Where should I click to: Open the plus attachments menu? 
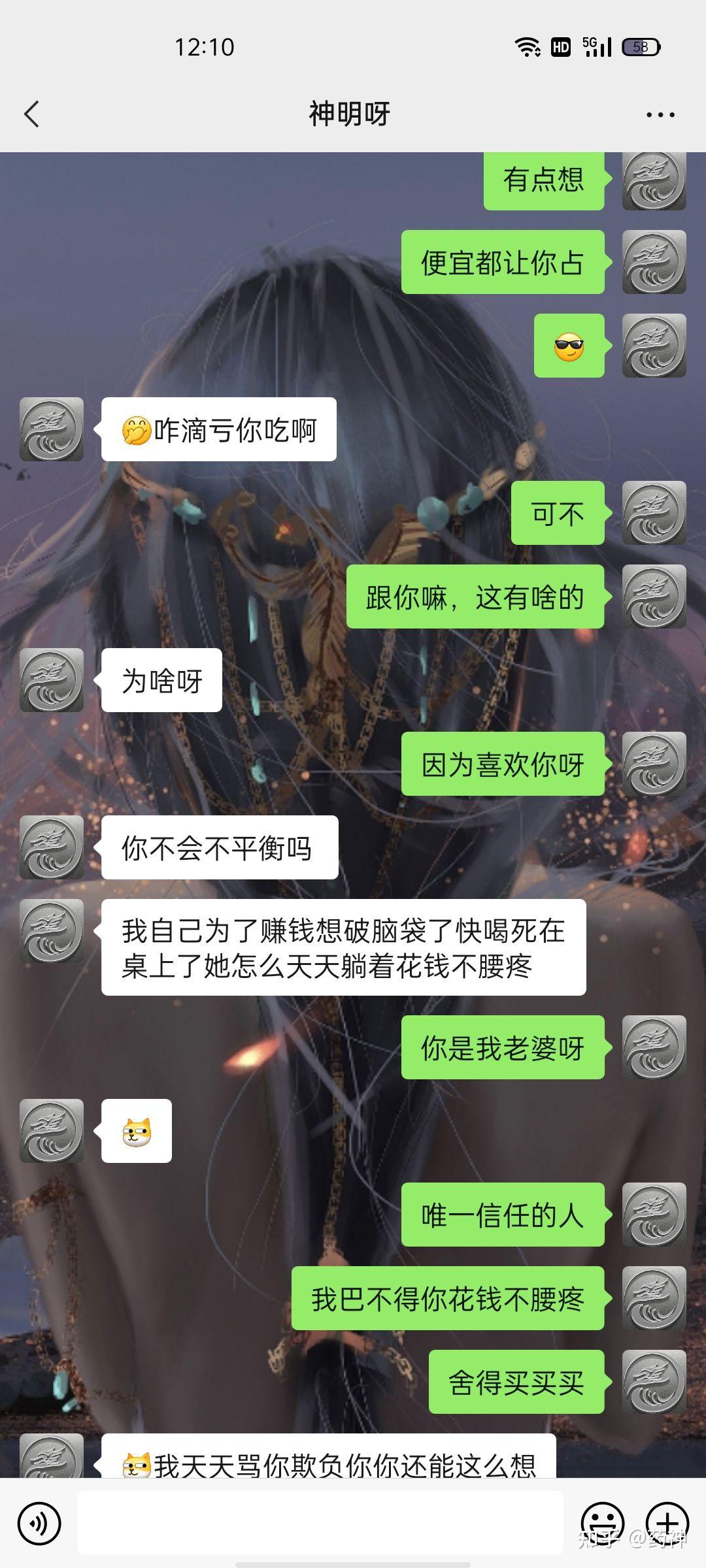pos(667,1524)
